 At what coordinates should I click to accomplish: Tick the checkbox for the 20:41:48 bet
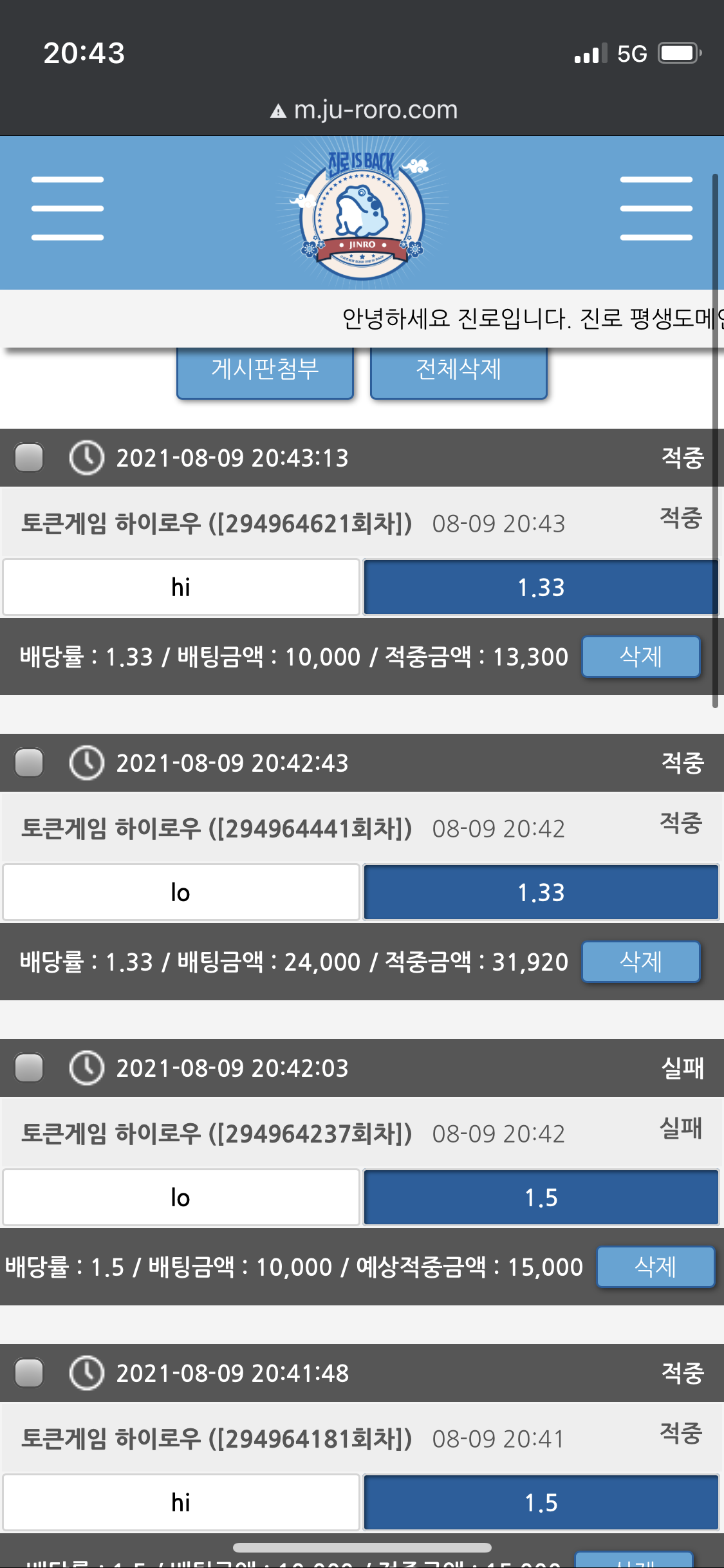(x=29, y=1373)
